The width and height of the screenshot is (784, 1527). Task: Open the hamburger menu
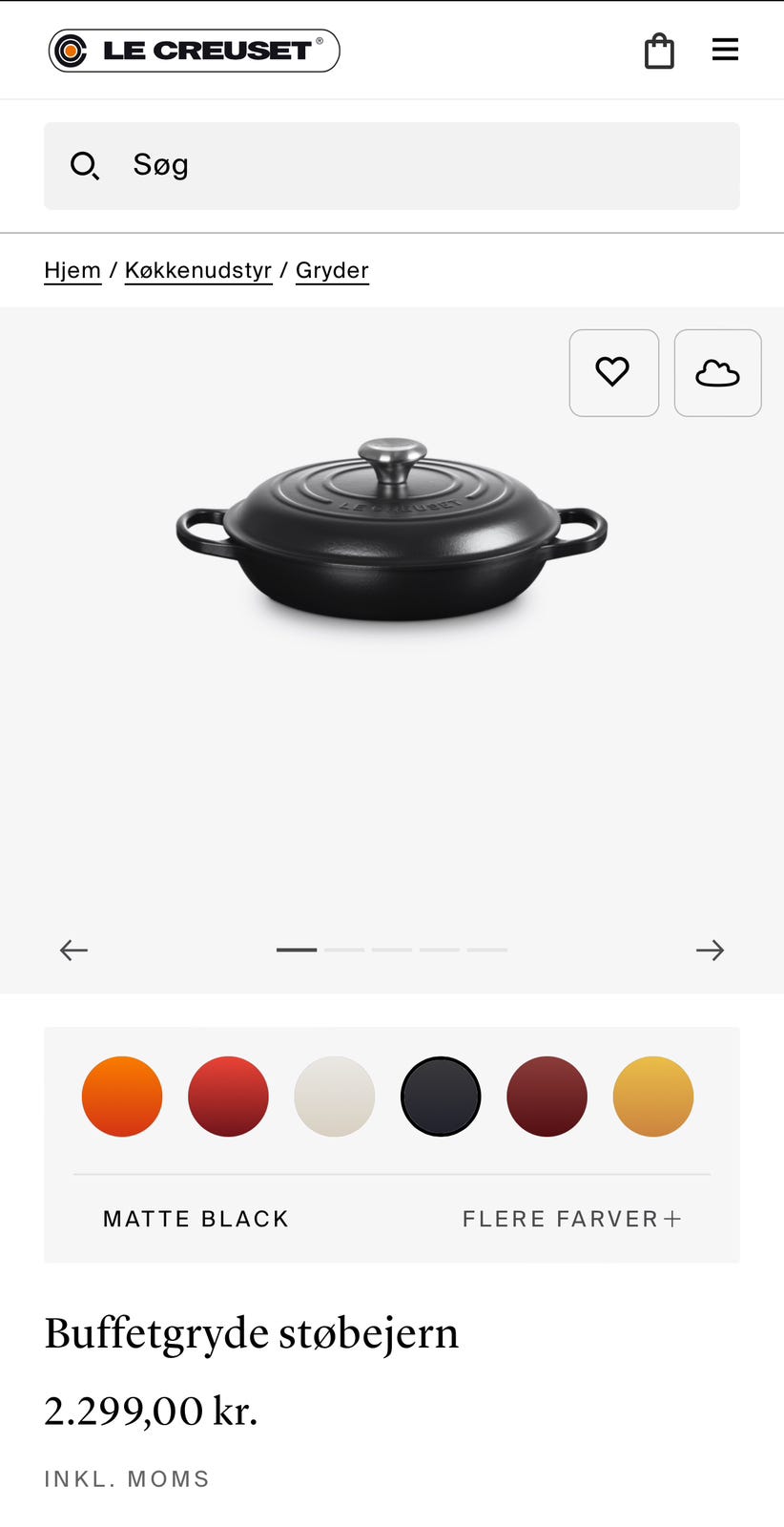tap(725, 50)
